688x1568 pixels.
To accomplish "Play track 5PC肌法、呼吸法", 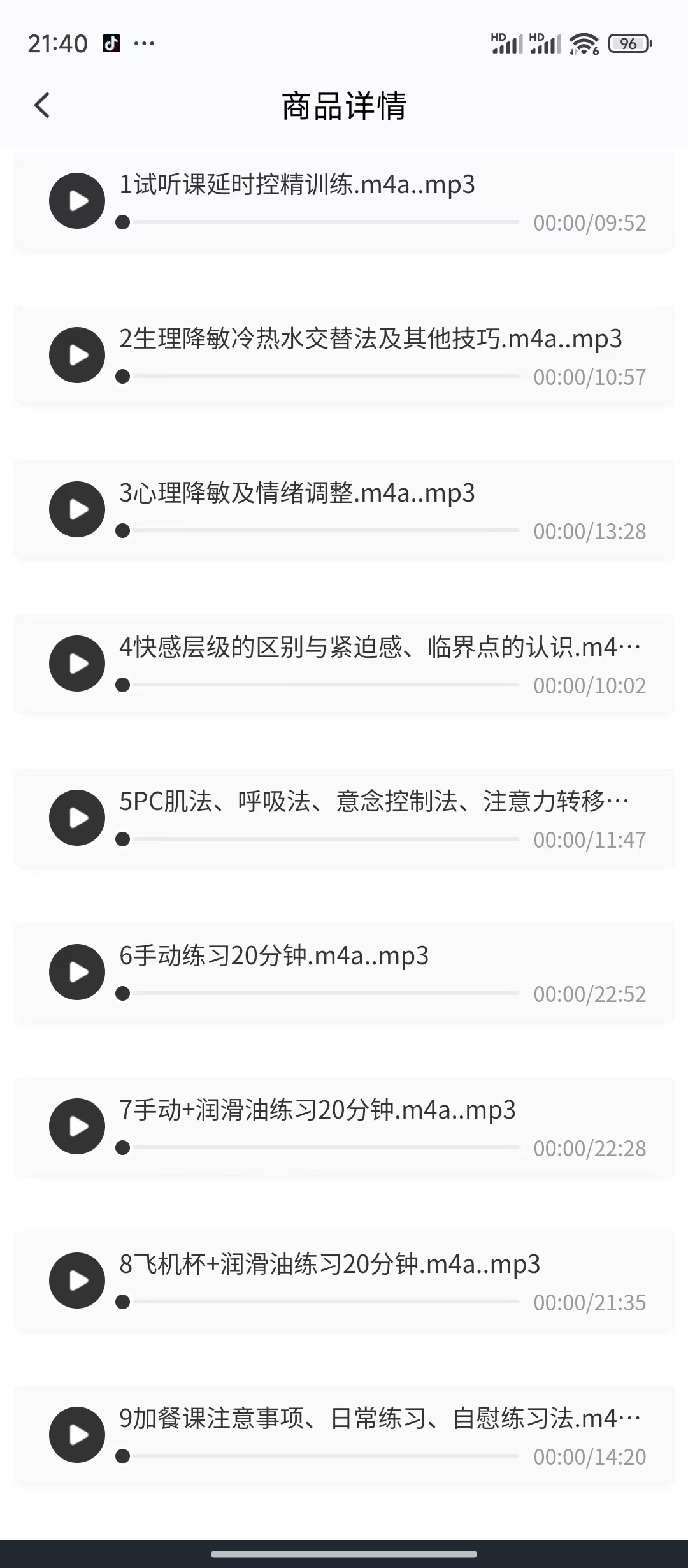I will click(77, 818).
